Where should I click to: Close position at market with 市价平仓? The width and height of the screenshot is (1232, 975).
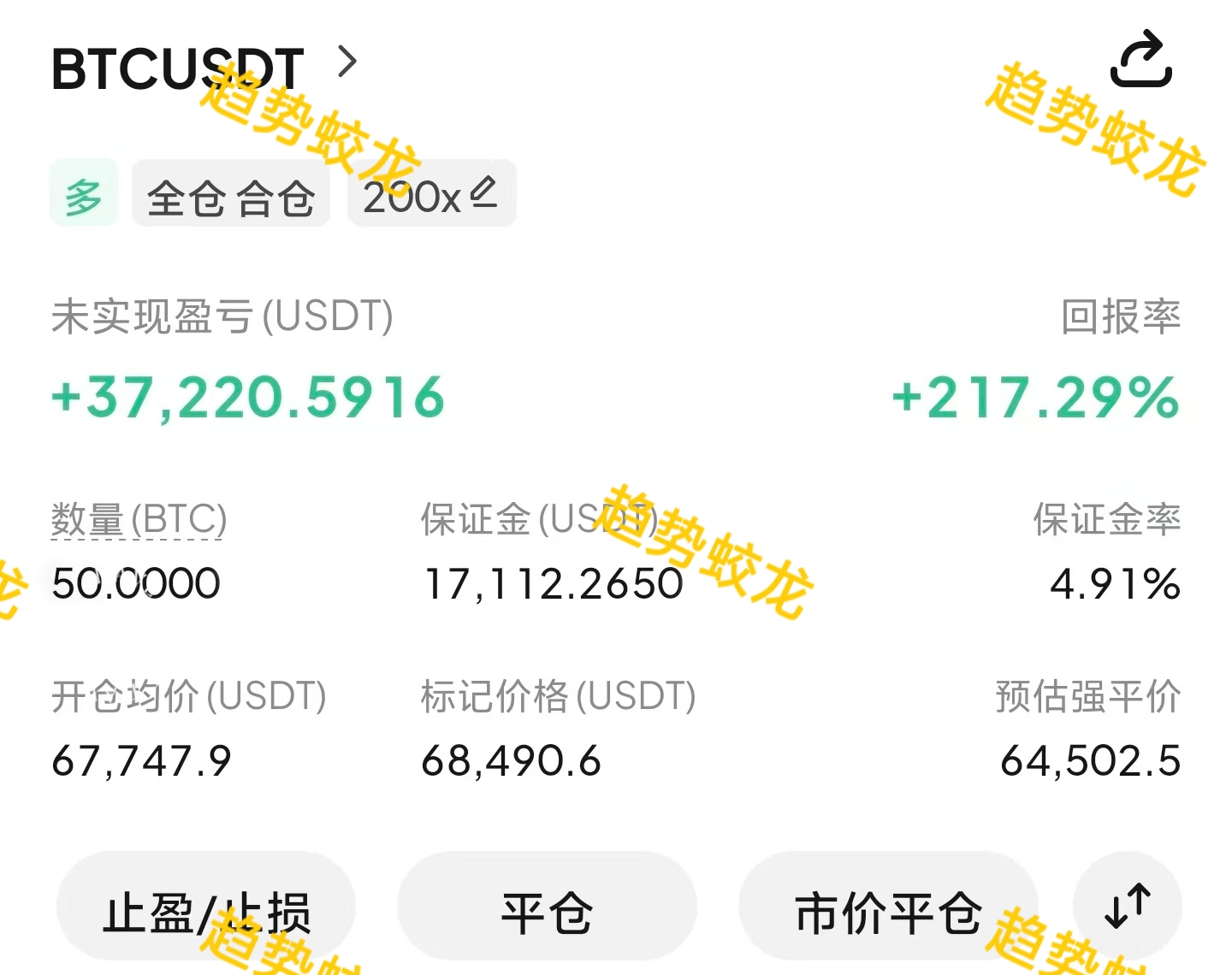(x=887, y=910)
